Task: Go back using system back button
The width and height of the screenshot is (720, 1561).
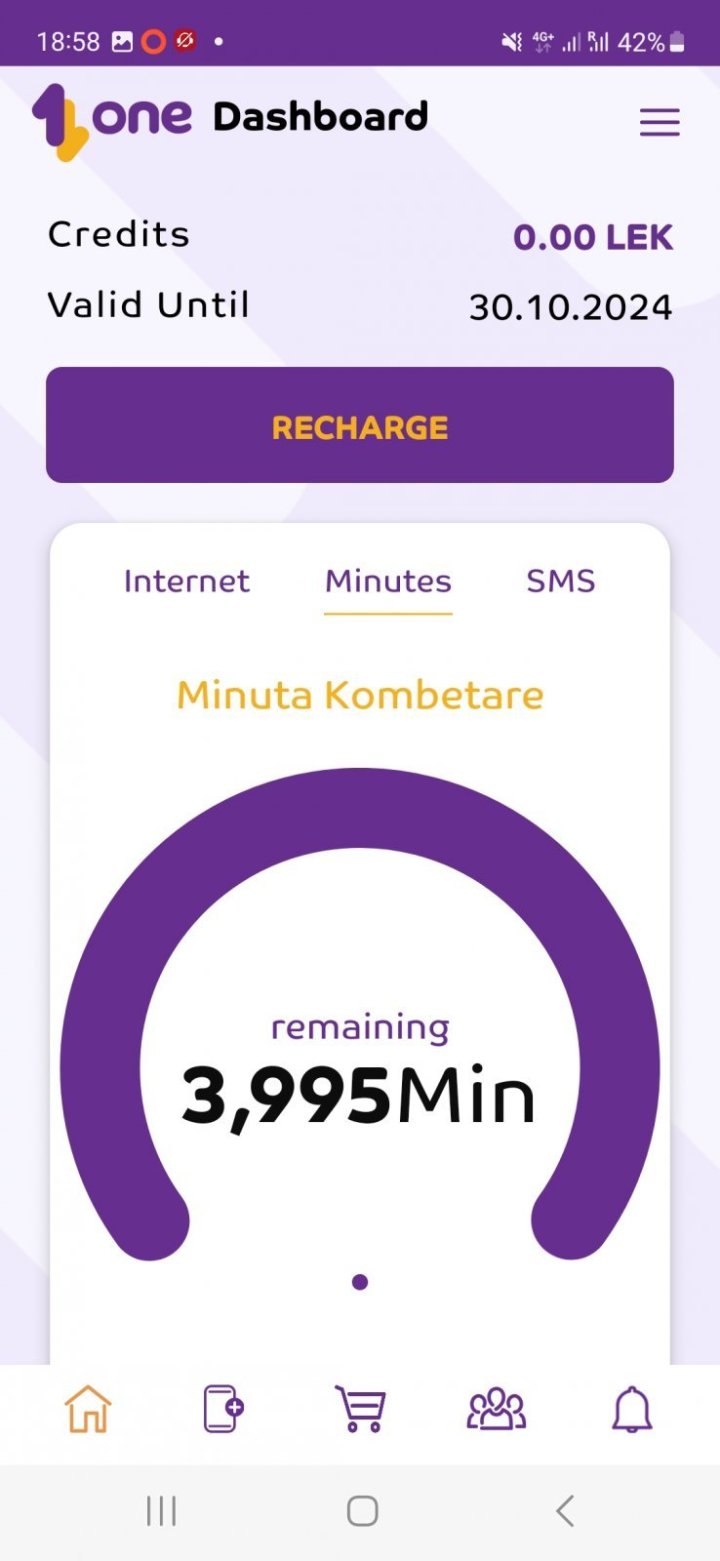Action: [x=565, y=1511]
